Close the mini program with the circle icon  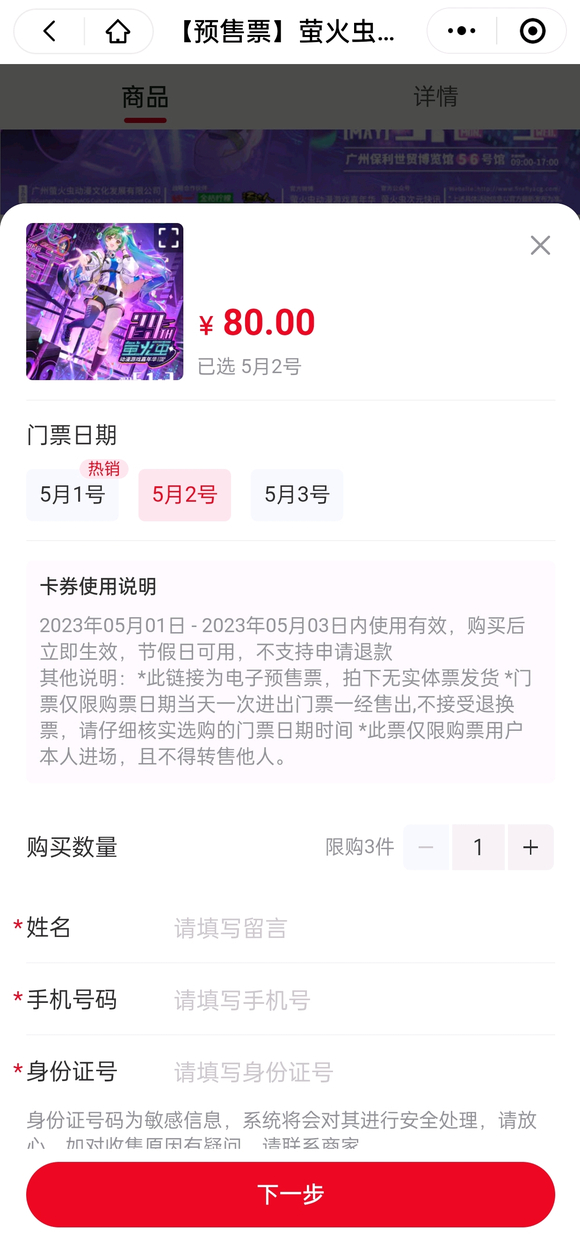533,32
